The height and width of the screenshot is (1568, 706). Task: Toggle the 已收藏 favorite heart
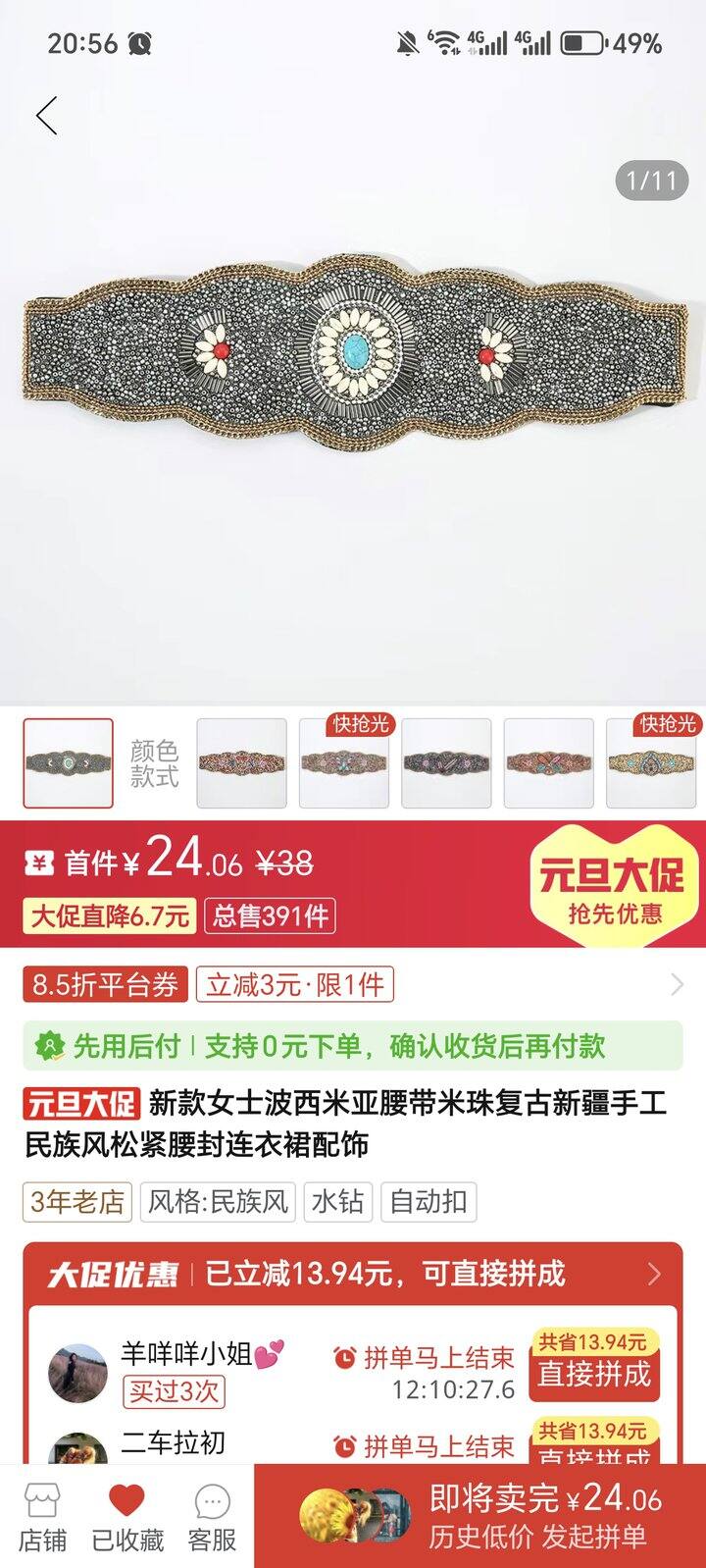coord(127,1516)
